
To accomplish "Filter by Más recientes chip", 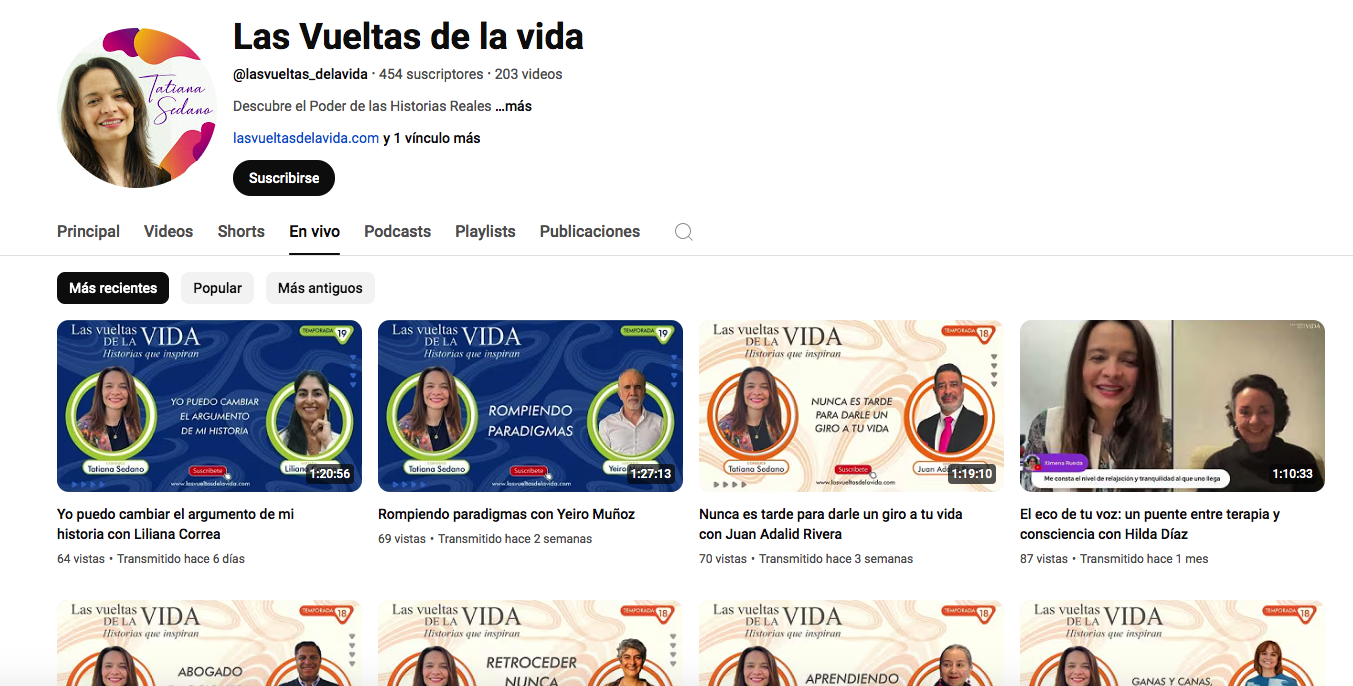I will tap(113, 288).
